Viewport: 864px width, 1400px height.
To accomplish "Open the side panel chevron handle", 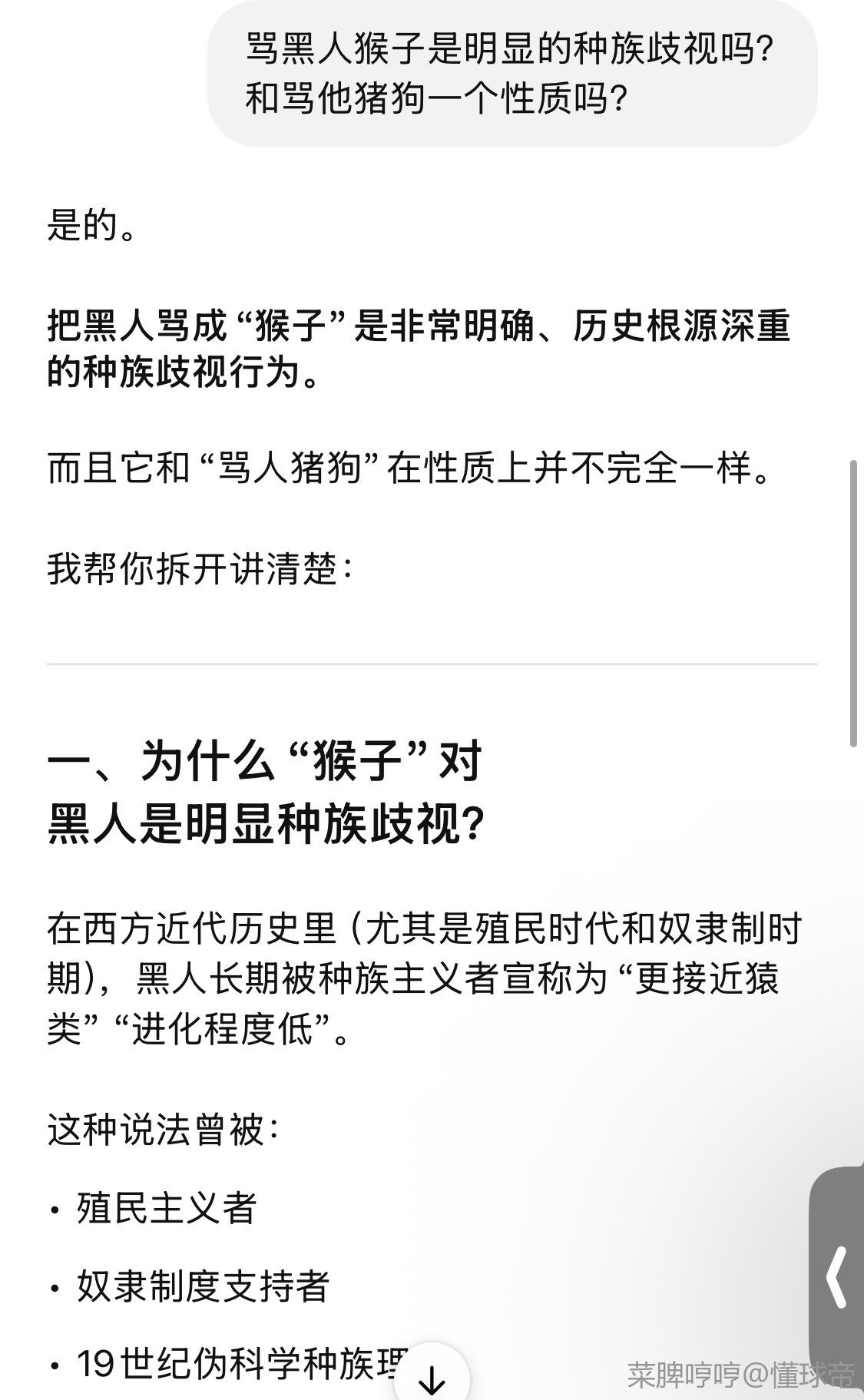I will (837, 1276).
